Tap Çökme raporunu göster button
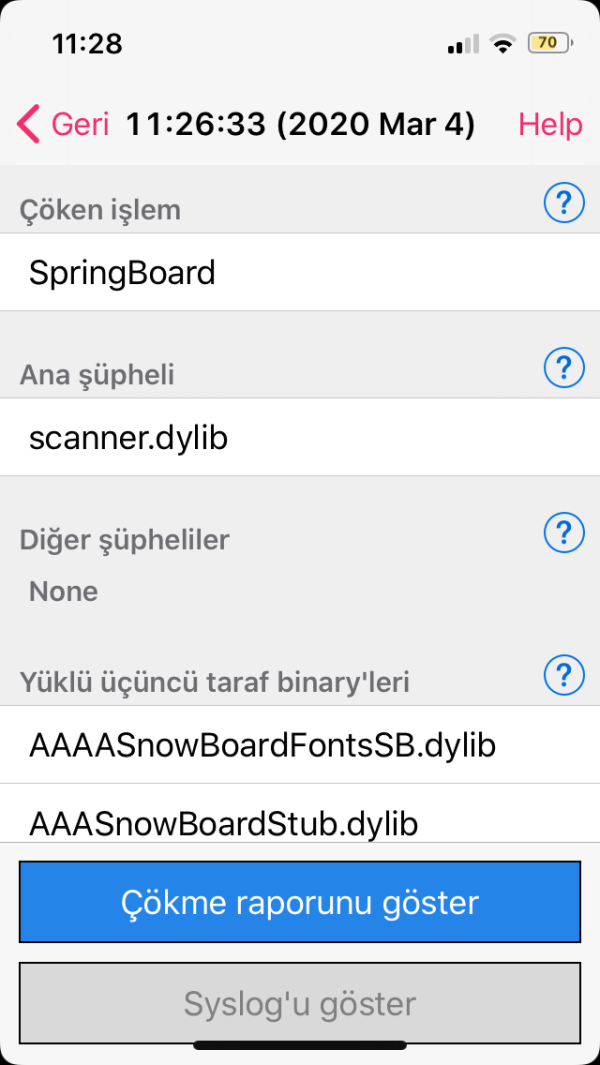The image size is (600, 1065). pos(300,902)
